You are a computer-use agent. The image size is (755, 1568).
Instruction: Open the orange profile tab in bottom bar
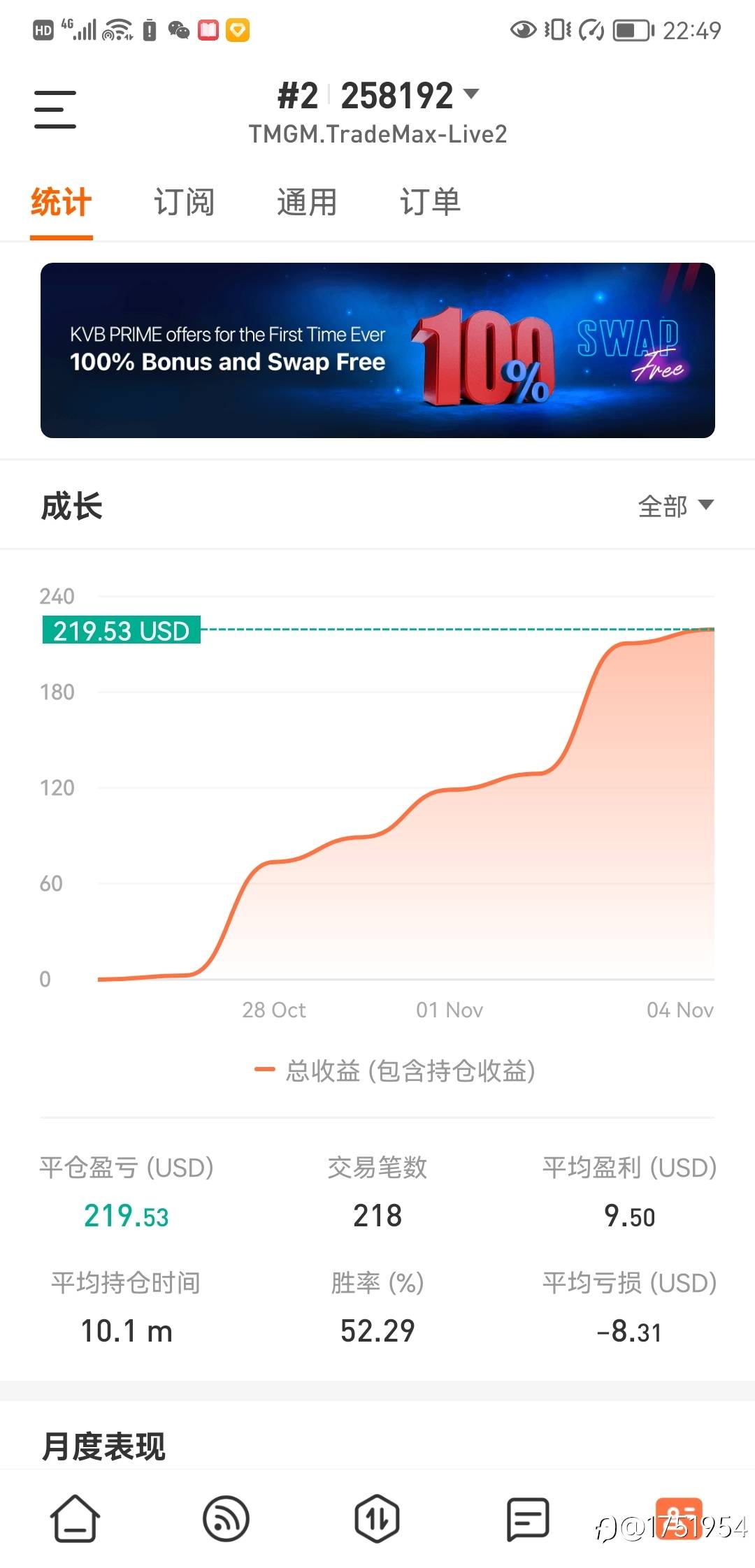point(679,1518)
